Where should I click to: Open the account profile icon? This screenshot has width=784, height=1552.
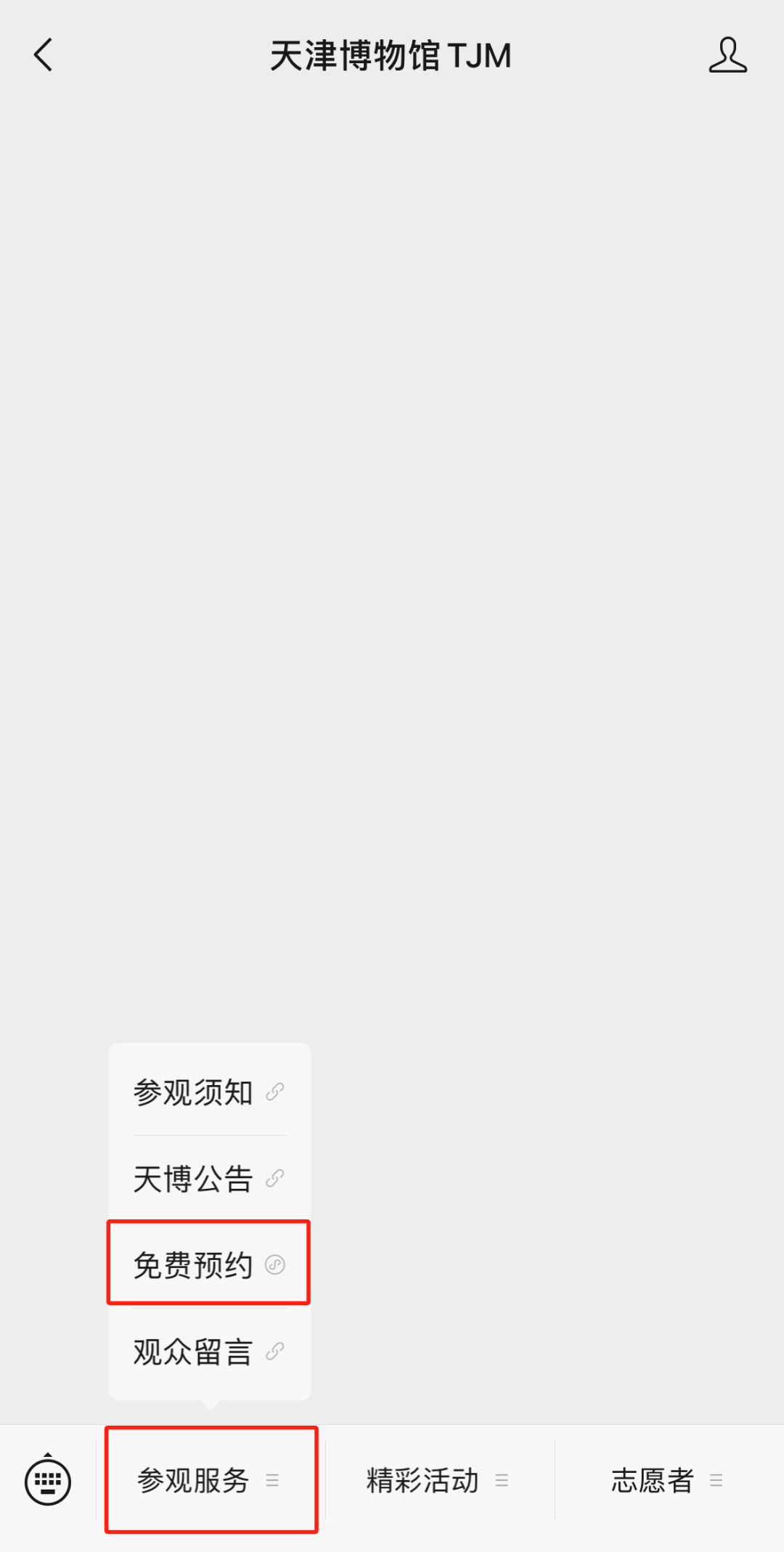(727, 55)
